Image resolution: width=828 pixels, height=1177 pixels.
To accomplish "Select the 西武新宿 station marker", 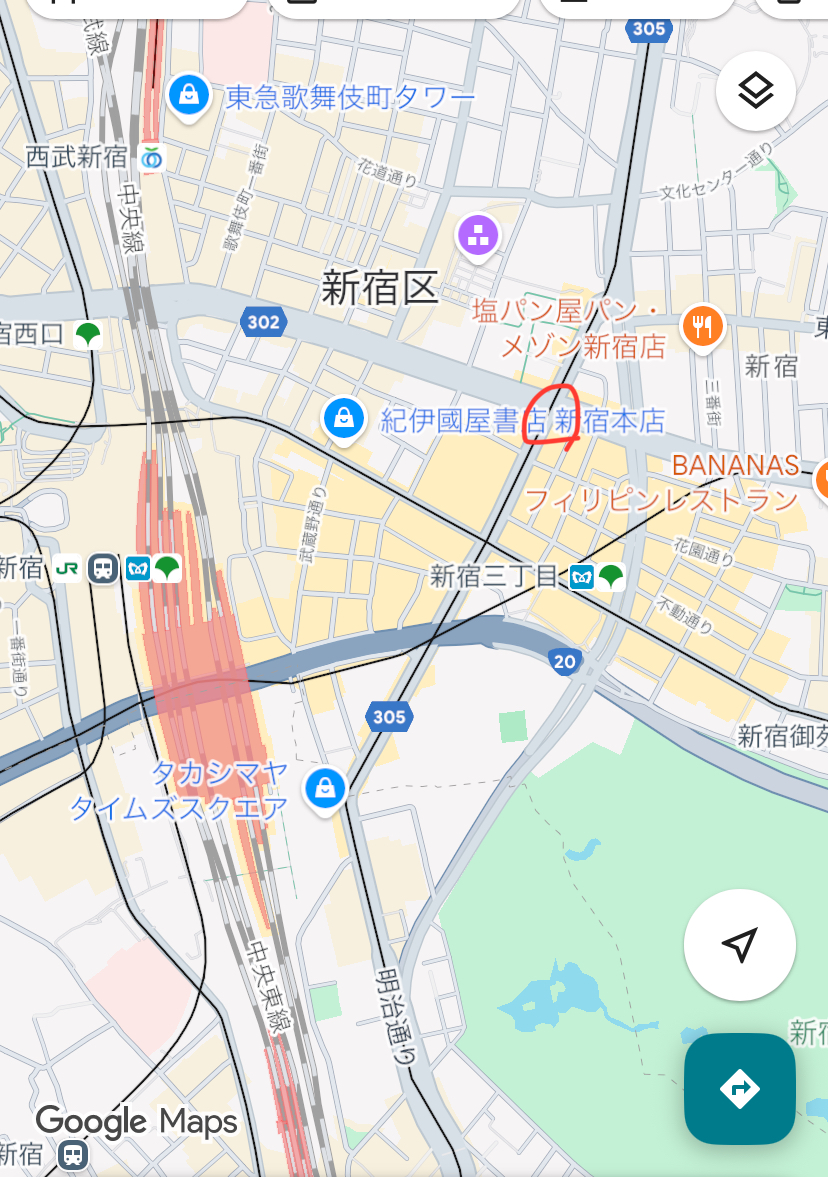I will tap(153, 157).
